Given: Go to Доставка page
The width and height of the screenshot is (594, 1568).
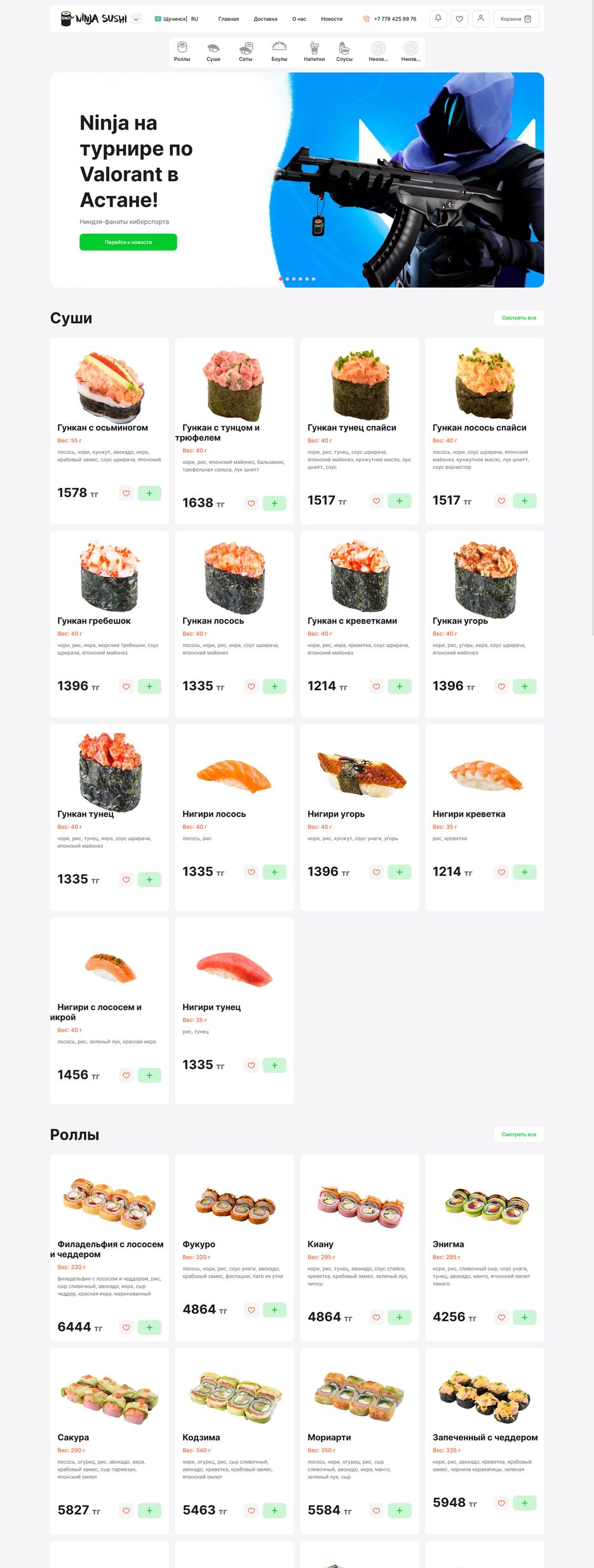Looking at the screenshot, I should 265,19.
